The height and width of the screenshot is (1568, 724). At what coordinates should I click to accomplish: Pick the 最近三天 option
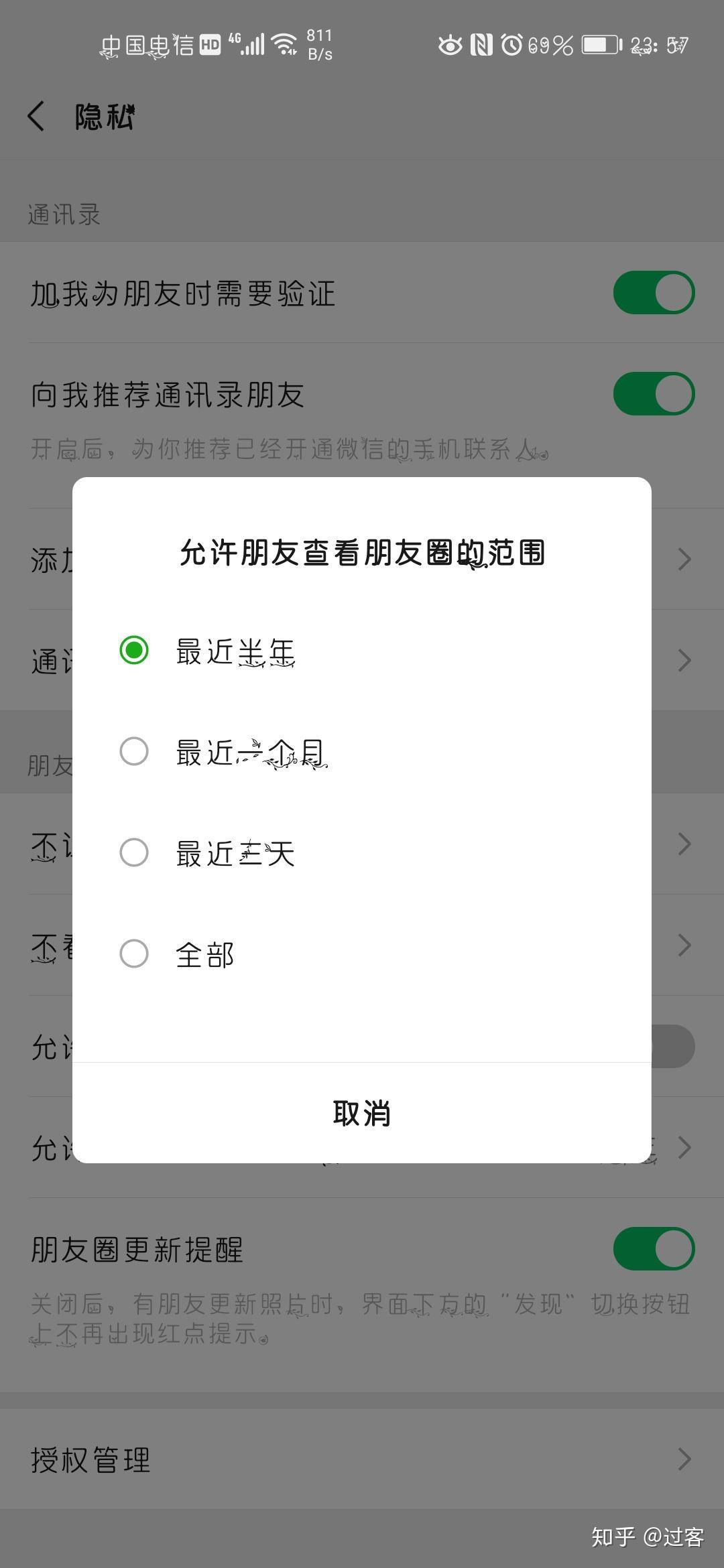point(362,853)
